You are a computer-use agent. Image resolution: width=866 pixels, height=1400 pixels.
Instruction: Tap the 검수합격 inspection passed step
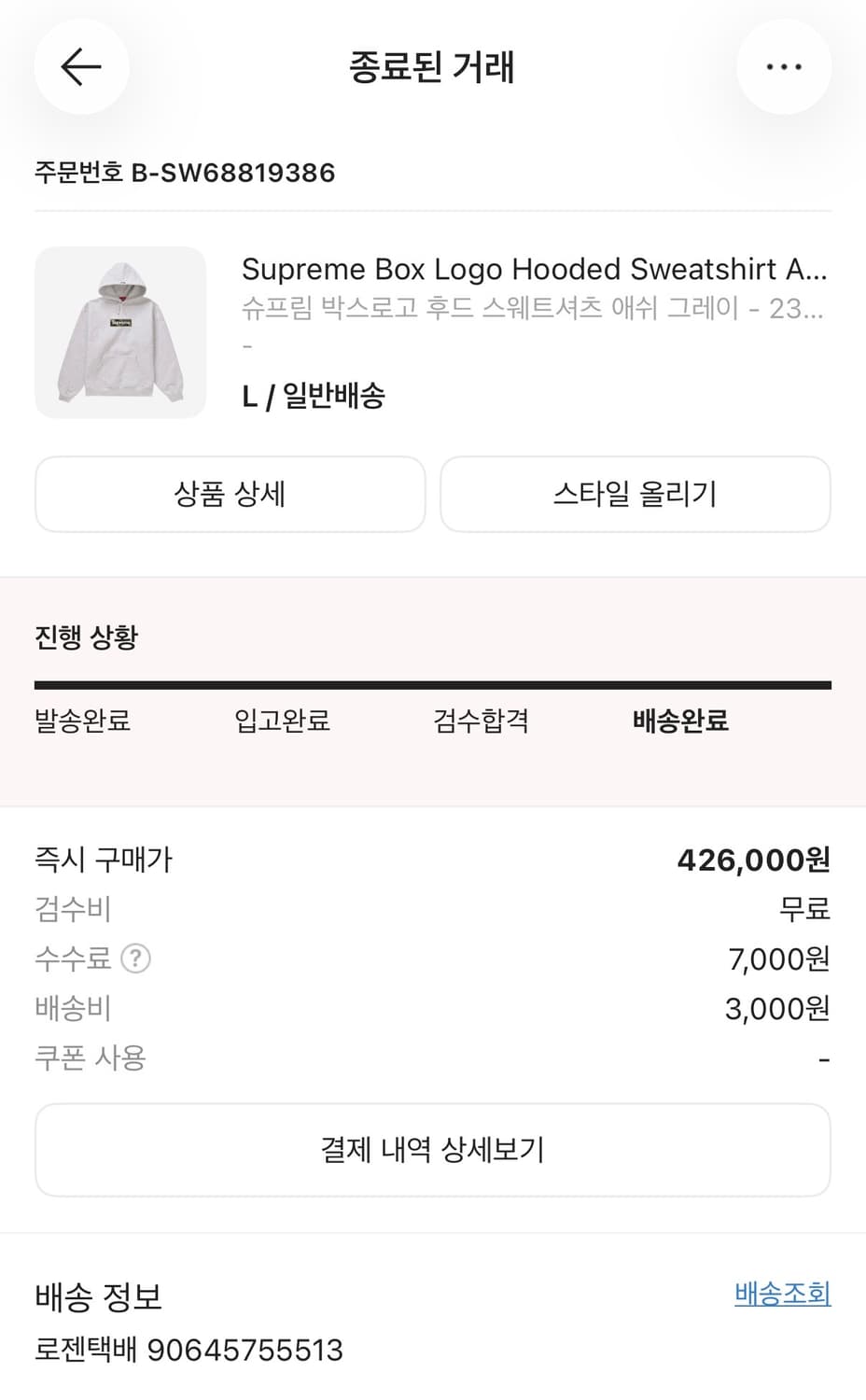tap(482, 721)
